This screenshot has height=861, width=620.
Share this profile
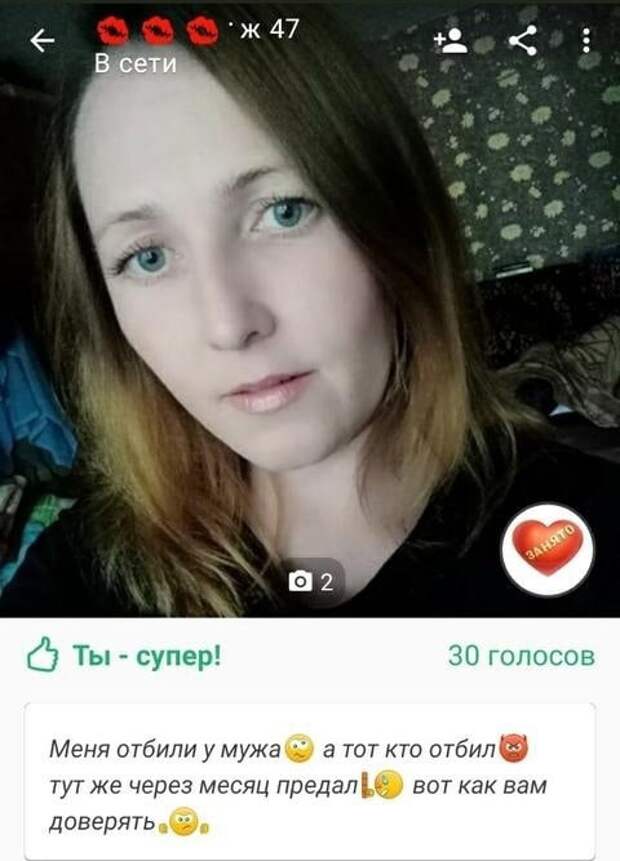pyautogui.click(x=522, y=40)
